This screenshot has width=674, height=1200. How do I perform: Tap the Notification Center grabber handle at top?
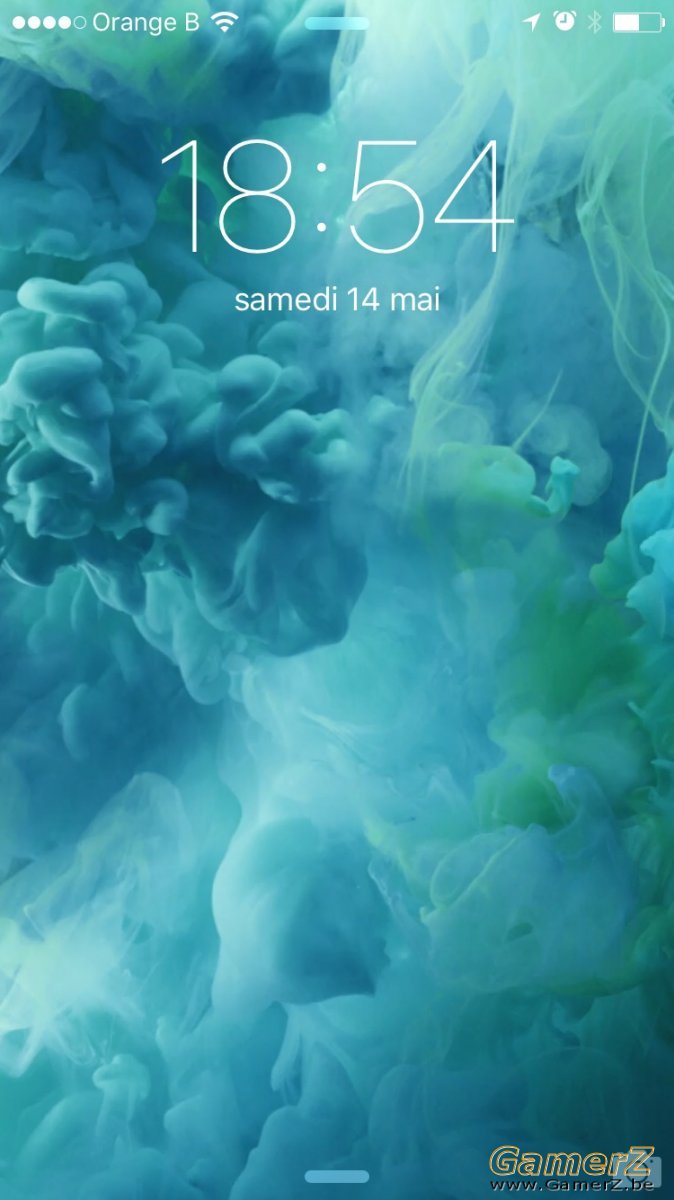(x=337, y=22)
